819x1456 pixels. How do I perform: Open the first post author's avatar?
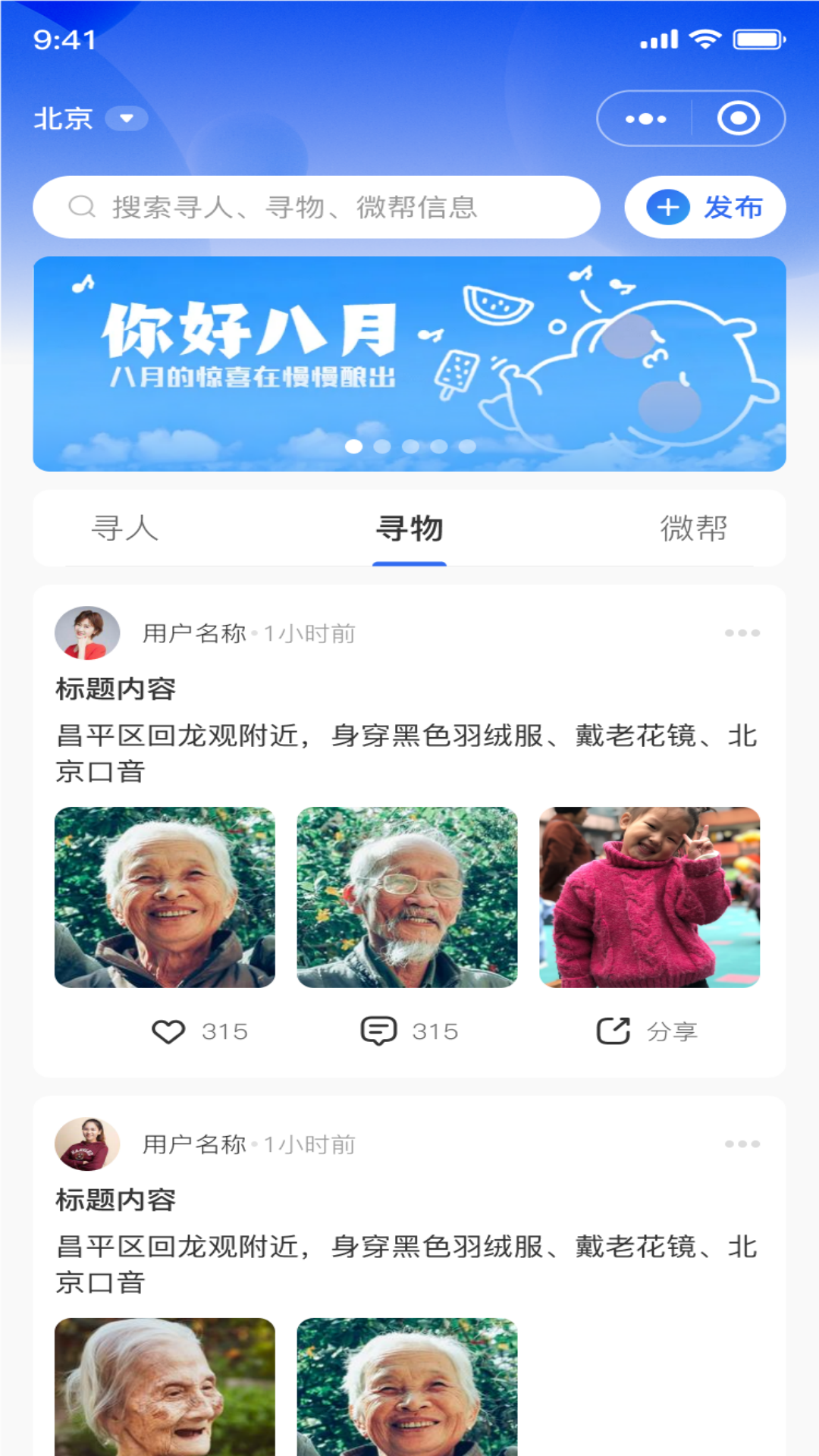[87, 632]
